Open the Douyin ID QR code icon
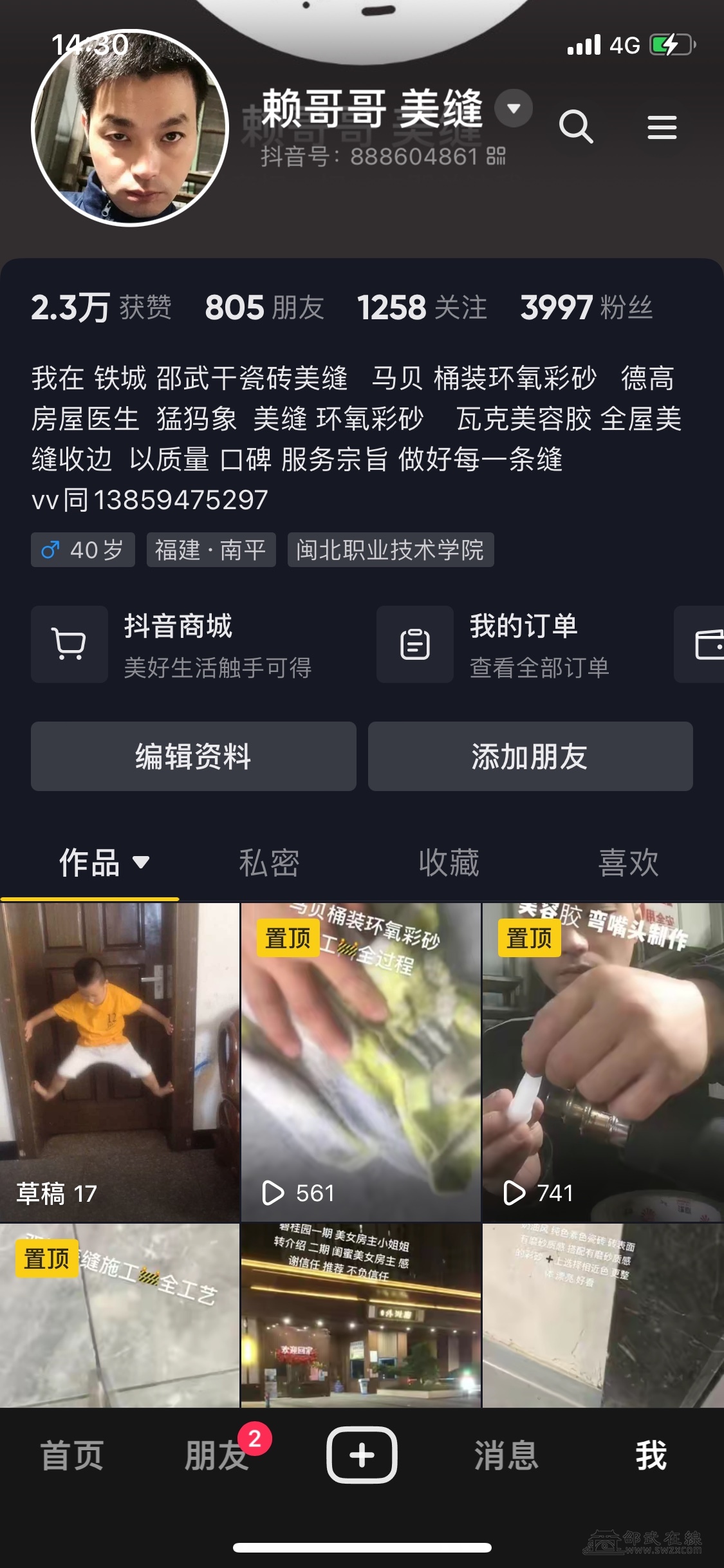The height and width of the screenshot is (1568, 724). [496, 156]
